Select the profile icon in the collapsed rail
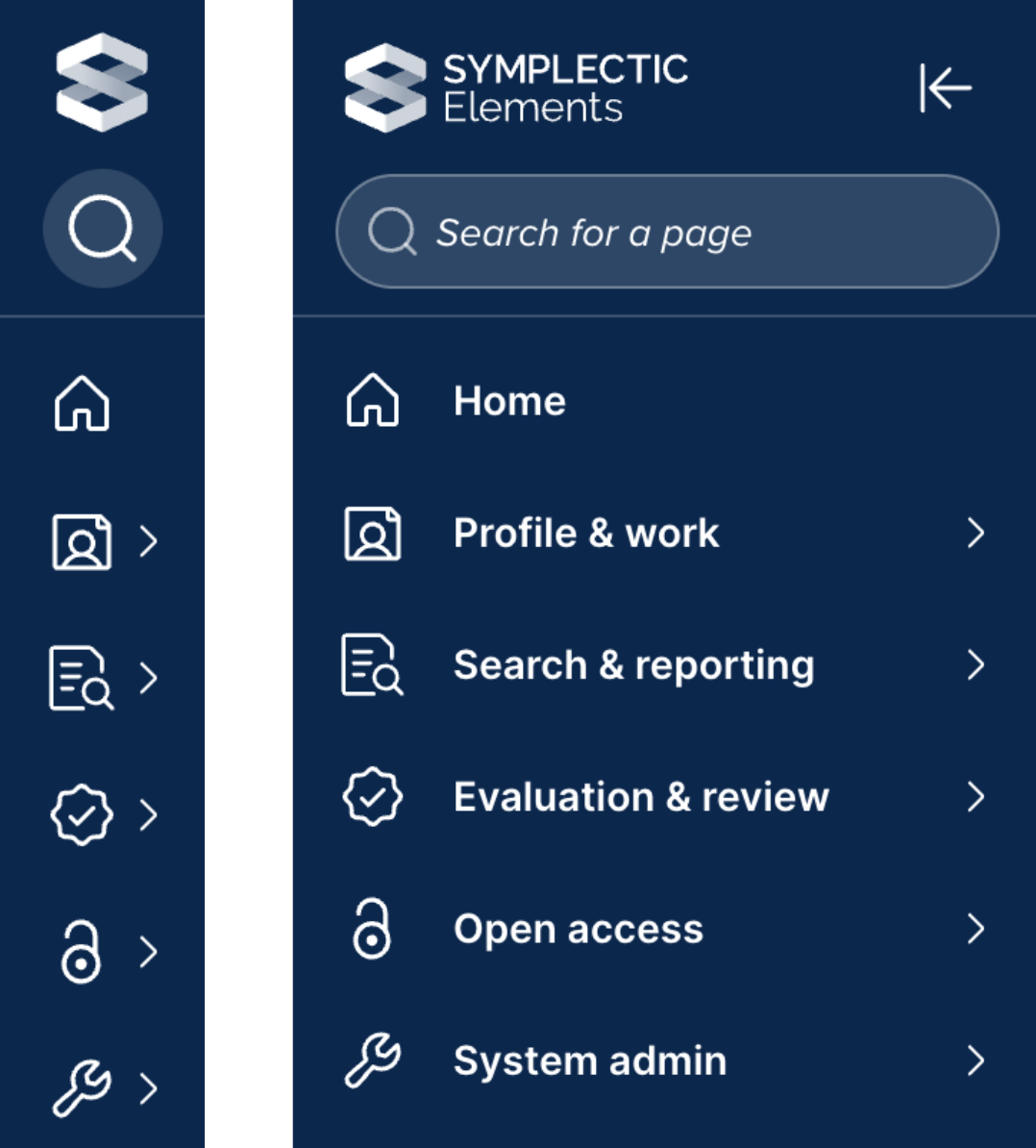Viewport: 1036px width, 1148px height. 83,541
